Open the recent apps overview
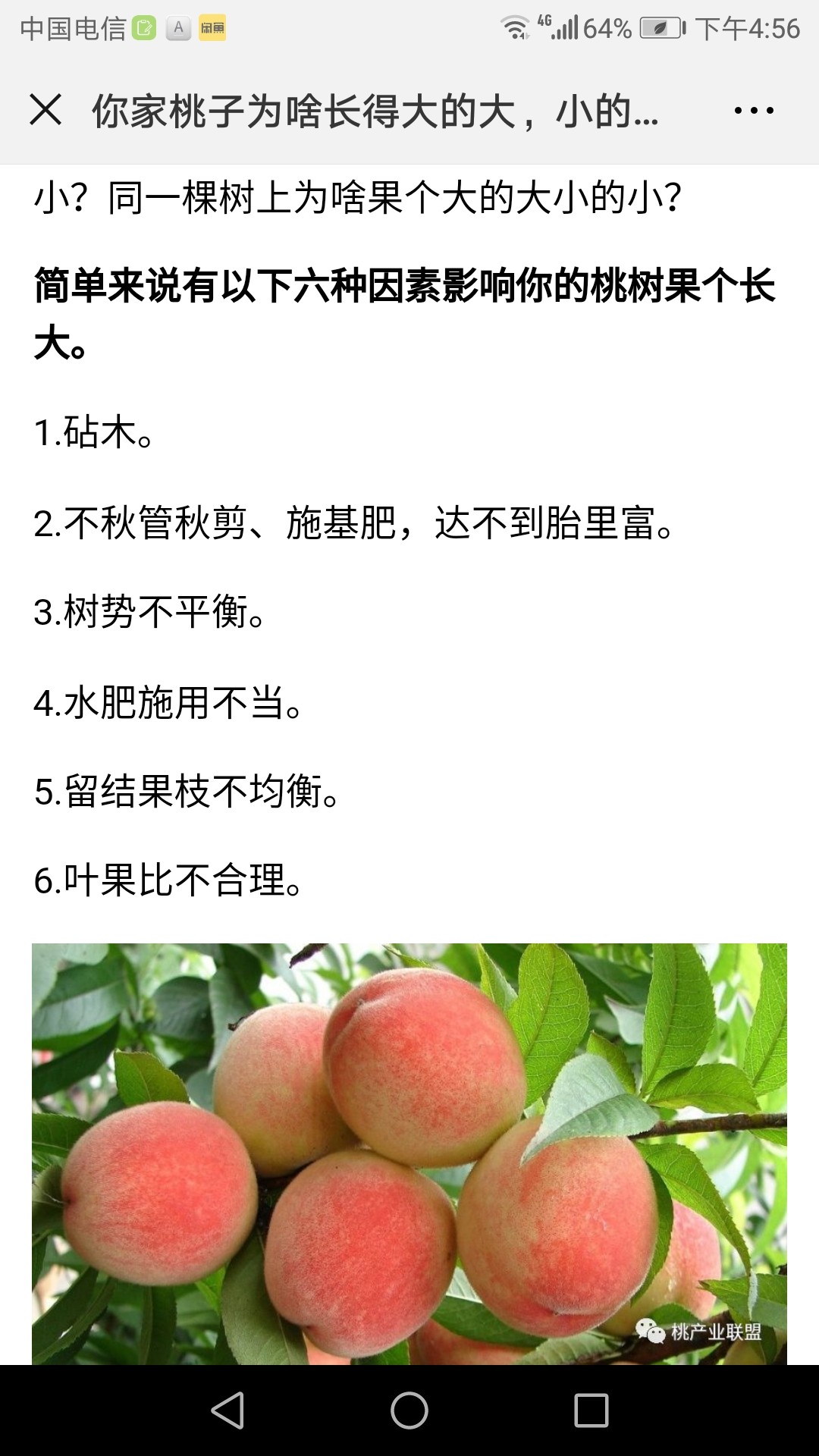The height and width of the screenshot is (1456, 819). click(x=591, y=1410)
